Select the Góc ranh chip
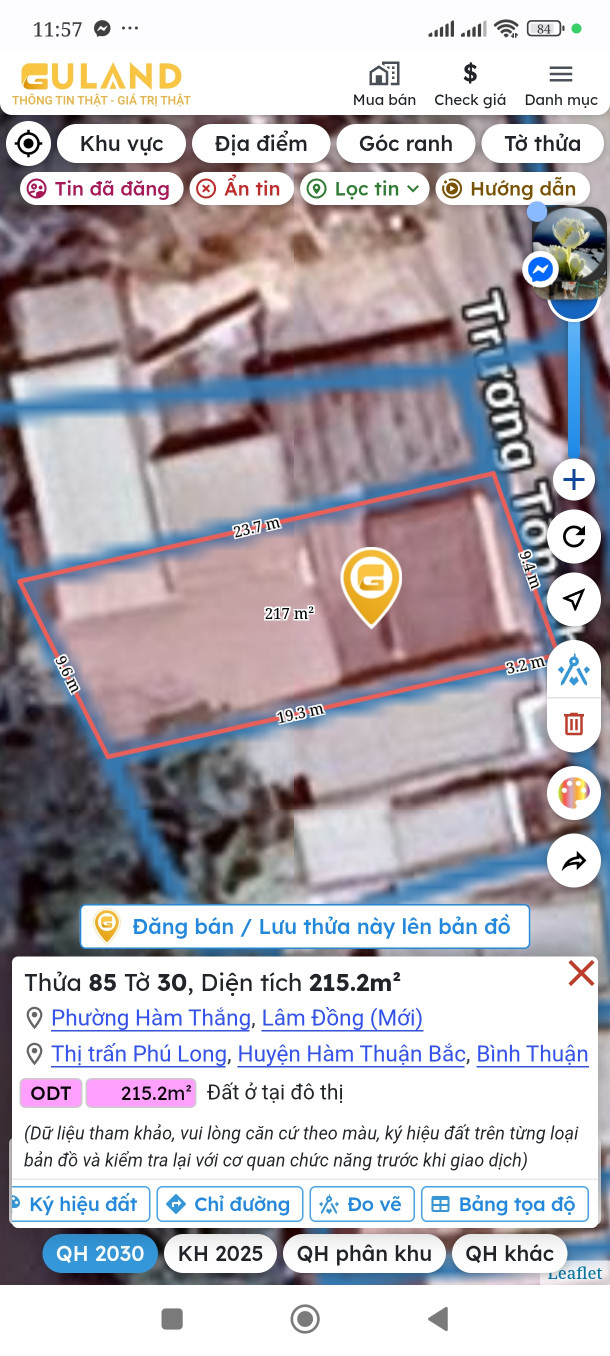Image resolution: width=610 pixels, height=1356 pixels. coord(406,144)
